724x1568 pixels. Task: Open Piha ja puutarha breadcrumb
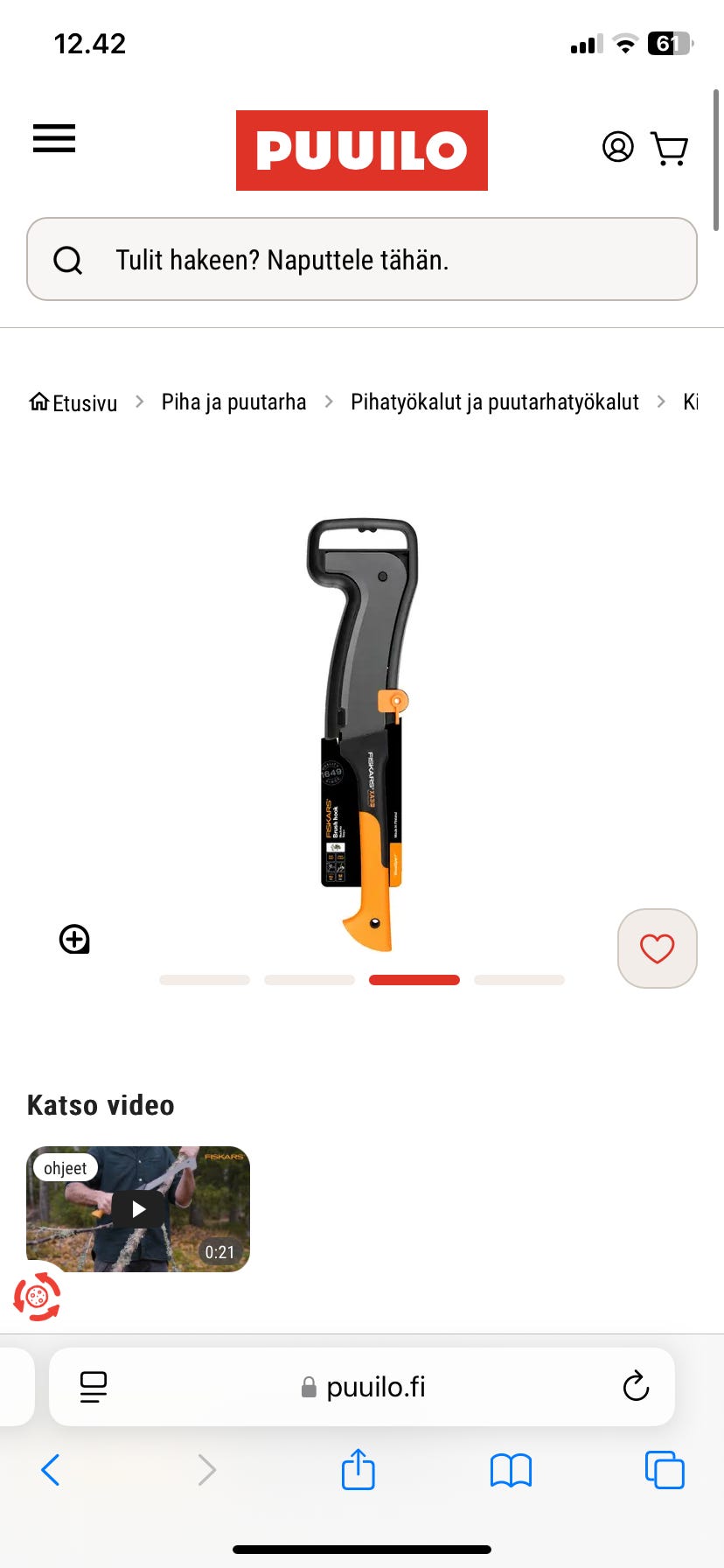pos(233,402)
